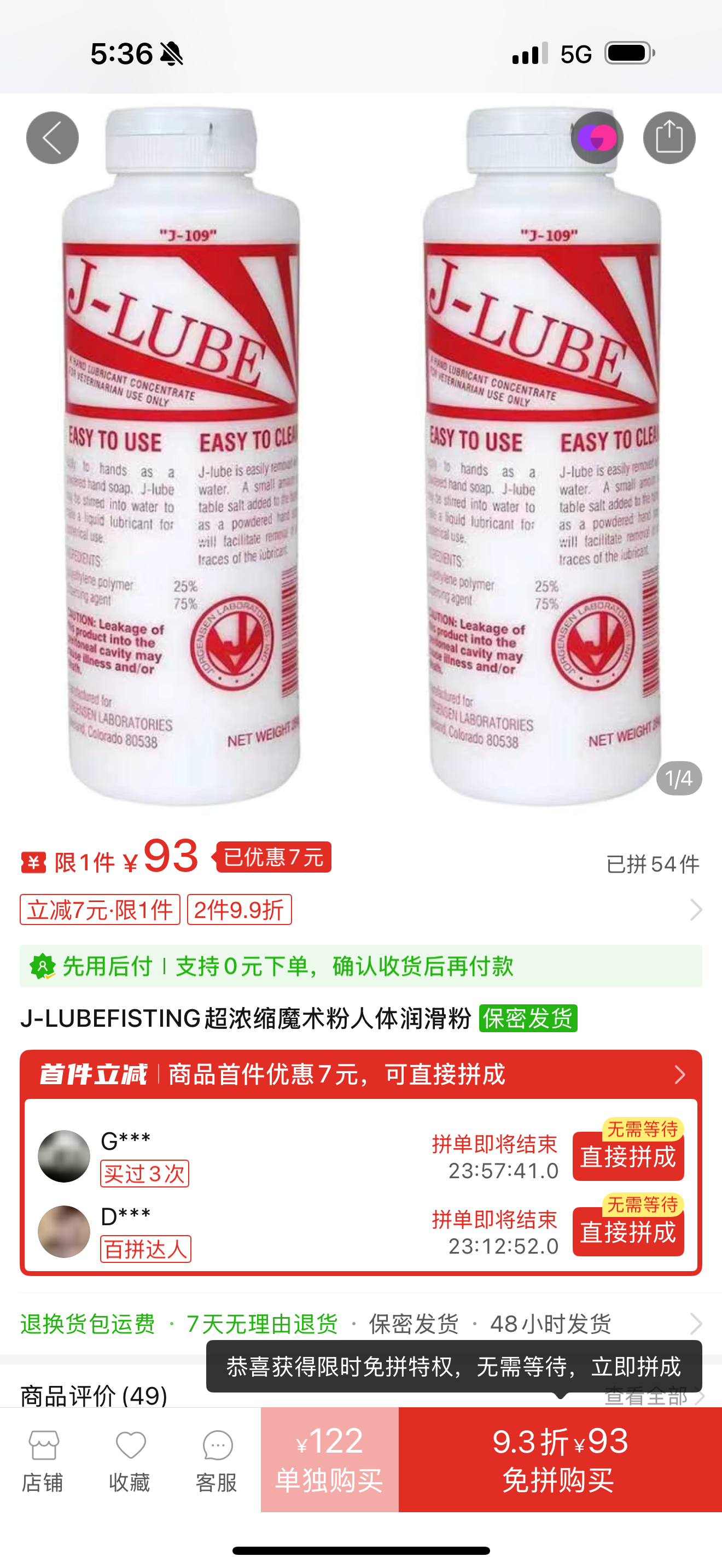
Task: Open the 先用后付 pay-later banner
Action: 360,966
